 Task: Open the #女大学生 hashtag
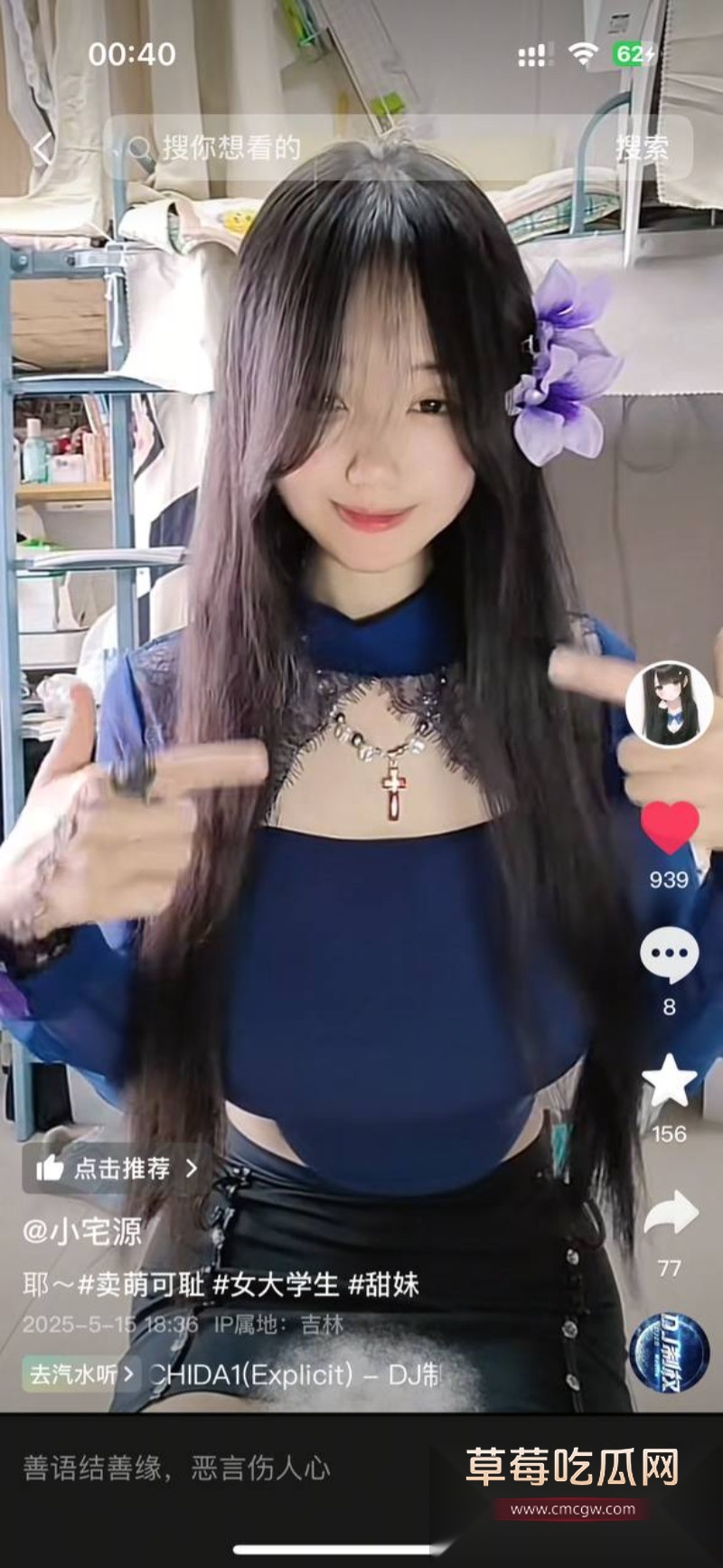(x=276, y=1284)
